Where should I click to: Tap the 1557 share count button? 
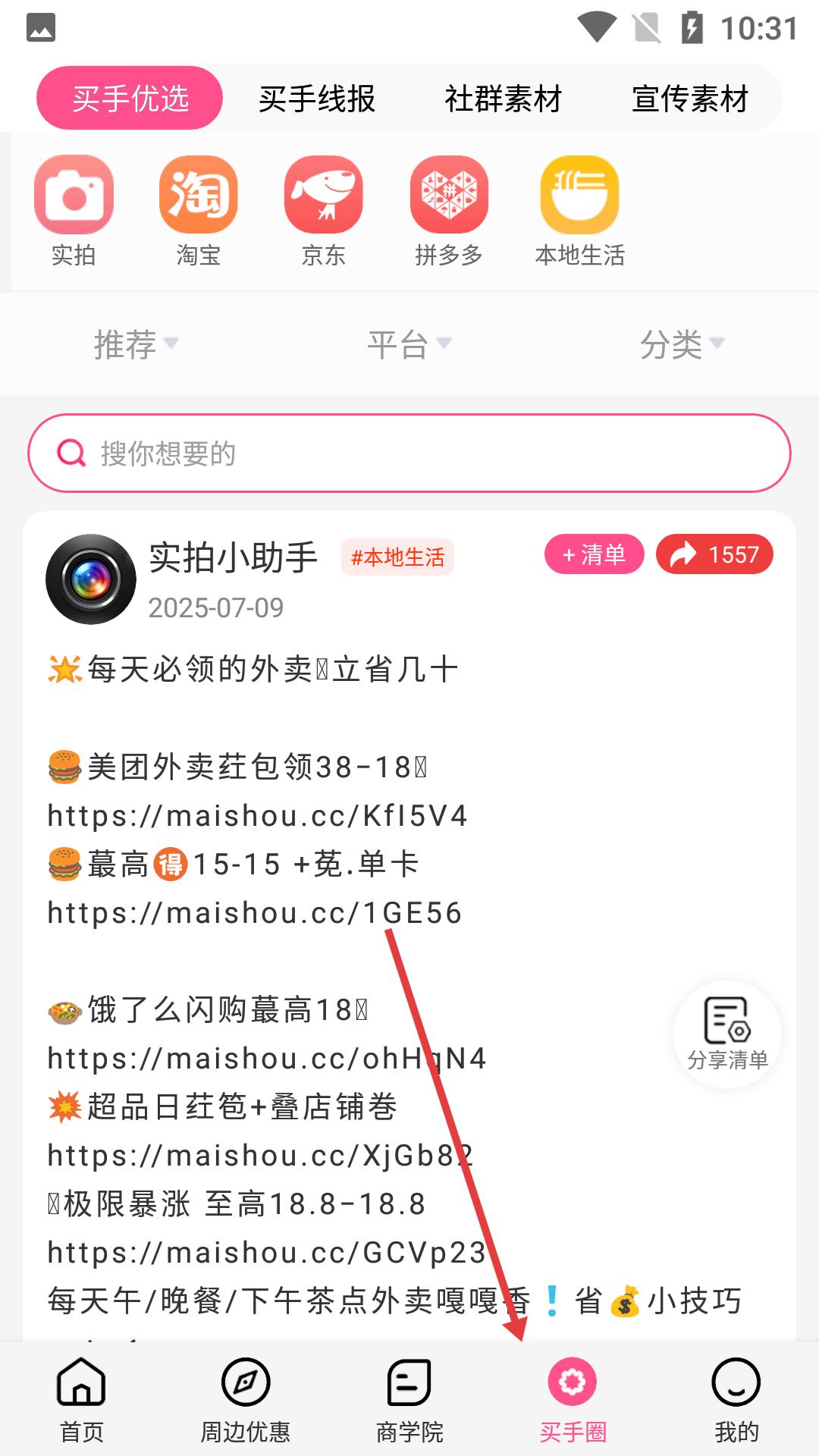[x=714, y=554]
